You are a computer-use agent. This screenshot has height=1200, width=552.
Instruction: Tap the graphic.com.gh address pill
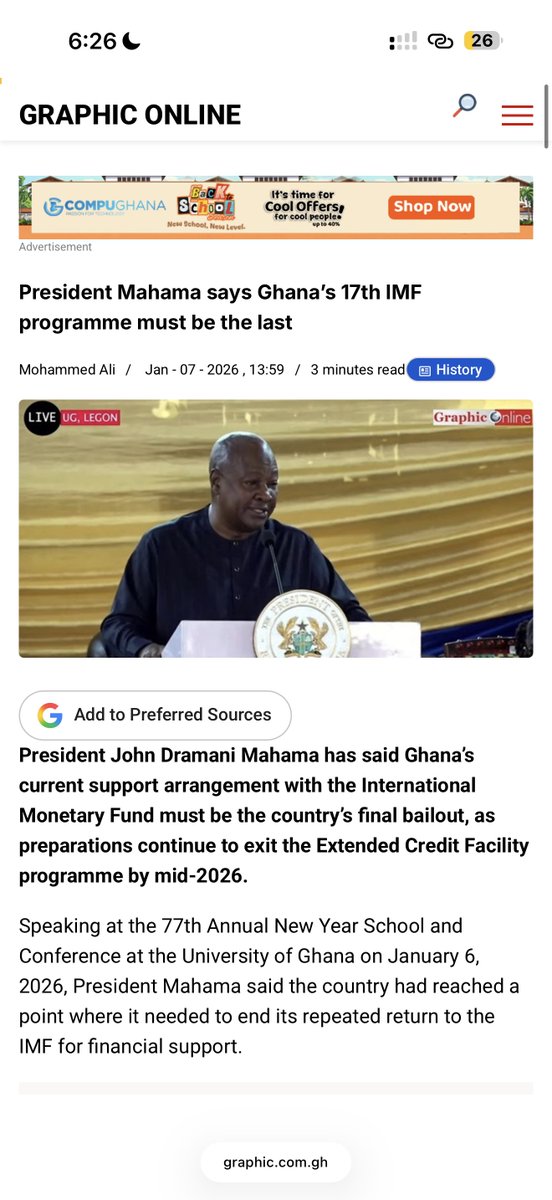pyautogui.click(x=276, y=1163)
